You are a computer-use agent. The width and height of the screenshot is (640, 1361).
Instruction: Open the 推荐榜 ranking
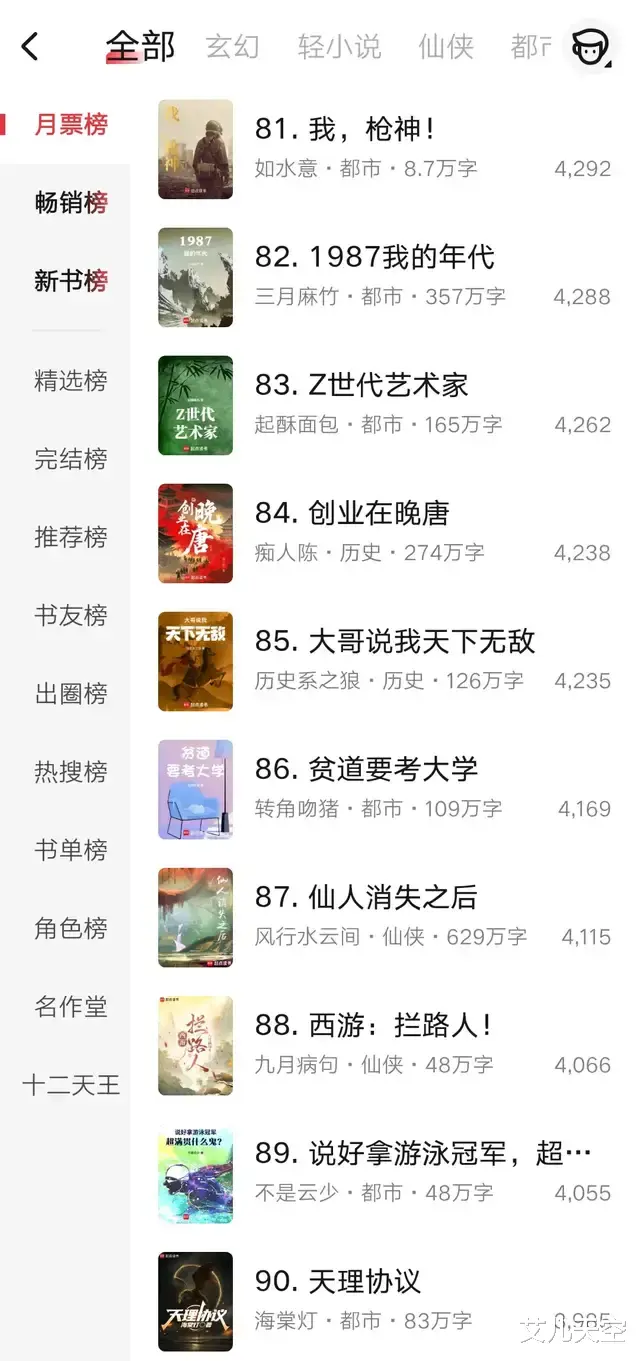point(70,537)
